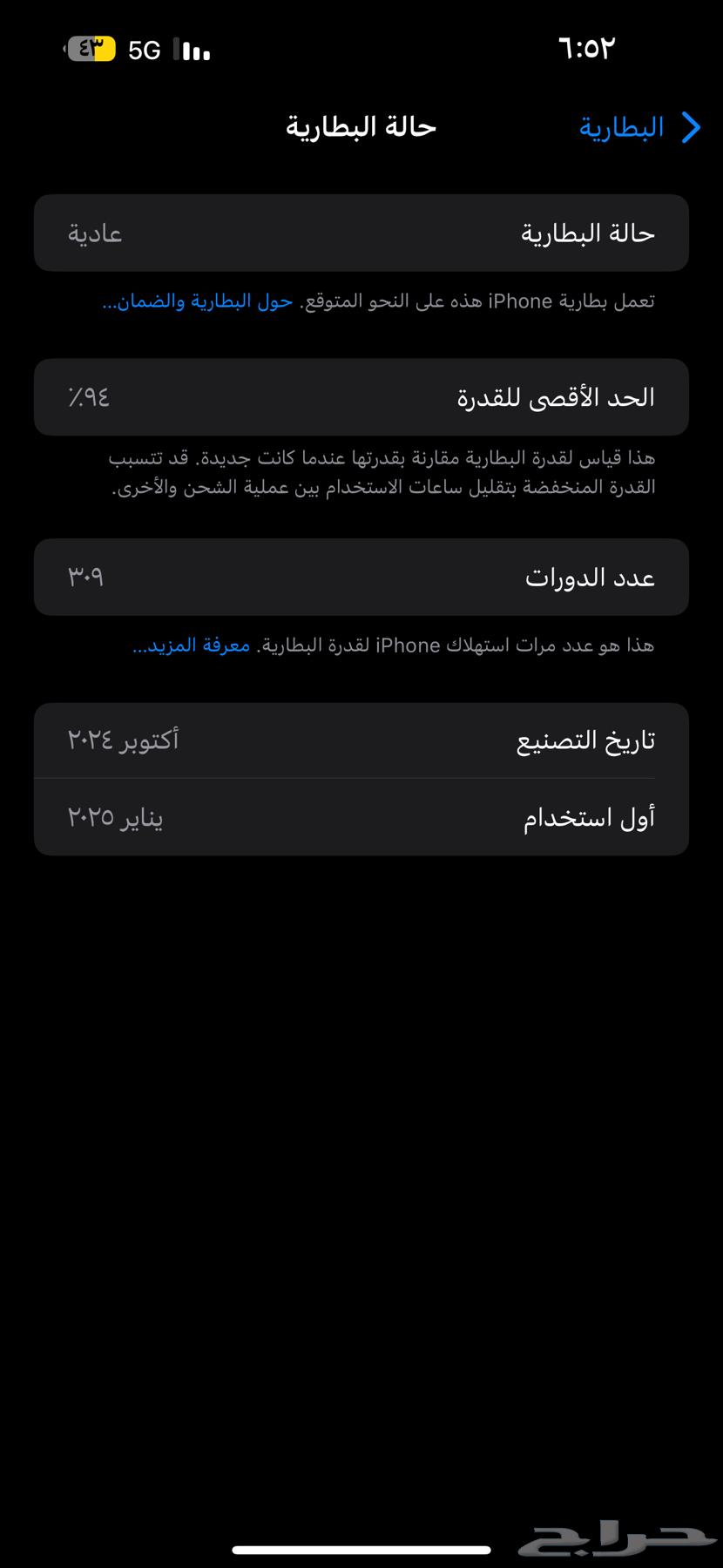Expand the الحد الأقصى للقدرة row
Viewport: 723px width, 1568px height.
tap(361, 396)
